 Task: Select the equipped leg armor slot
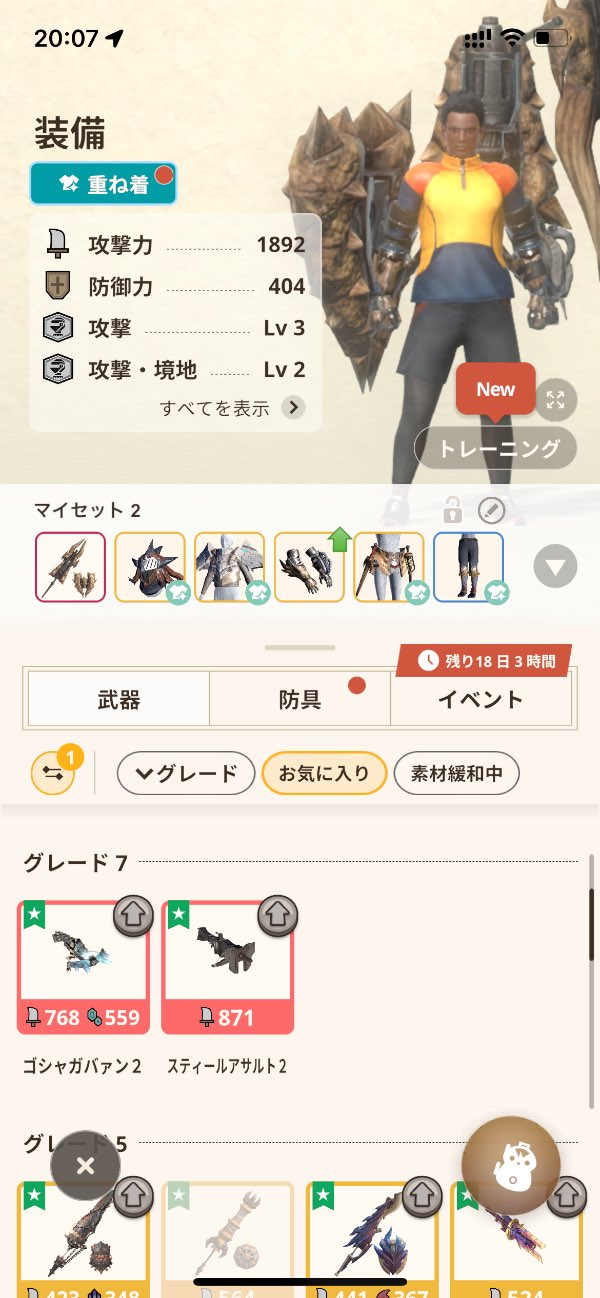[468, 567]
